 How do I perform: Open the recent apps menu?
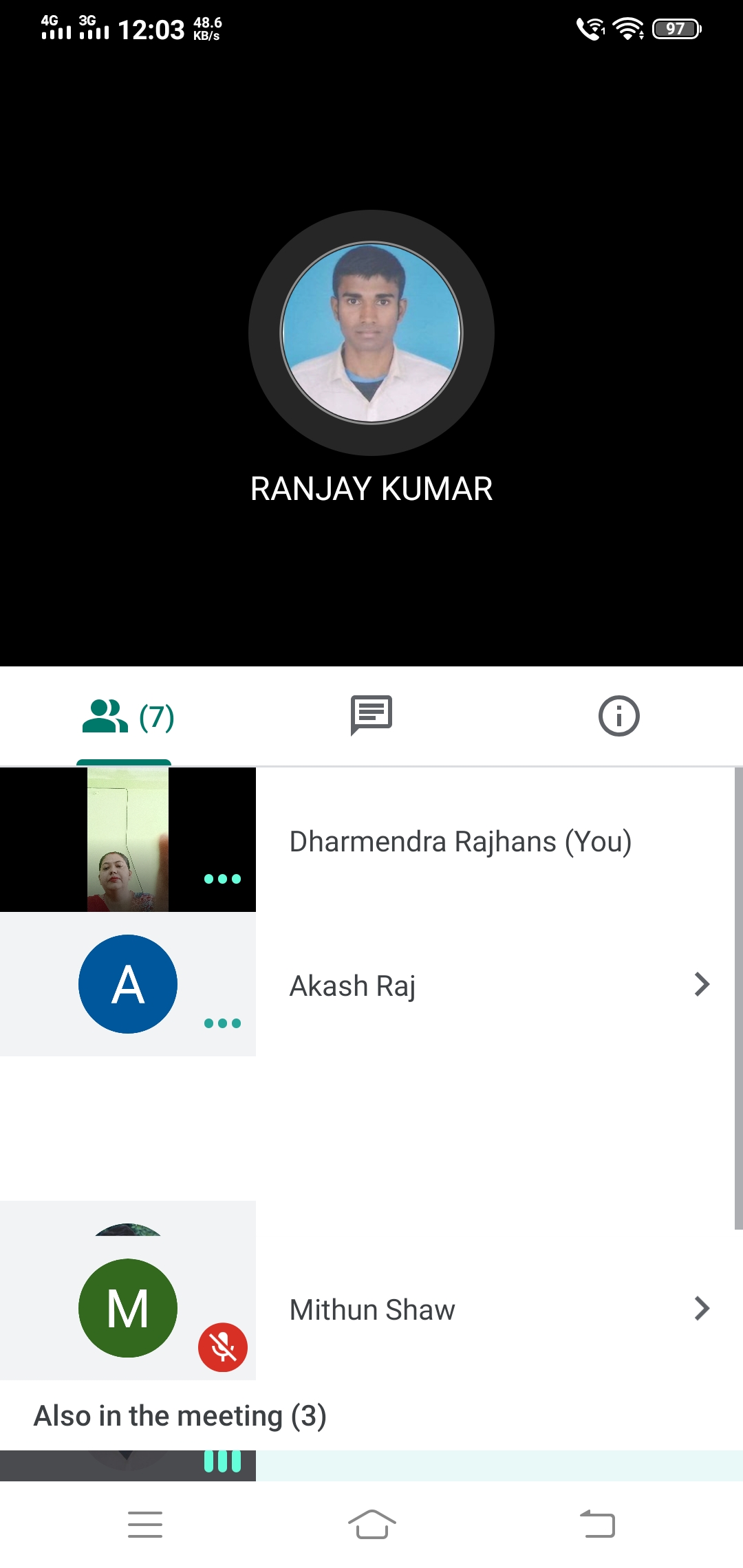point(145,1524)
